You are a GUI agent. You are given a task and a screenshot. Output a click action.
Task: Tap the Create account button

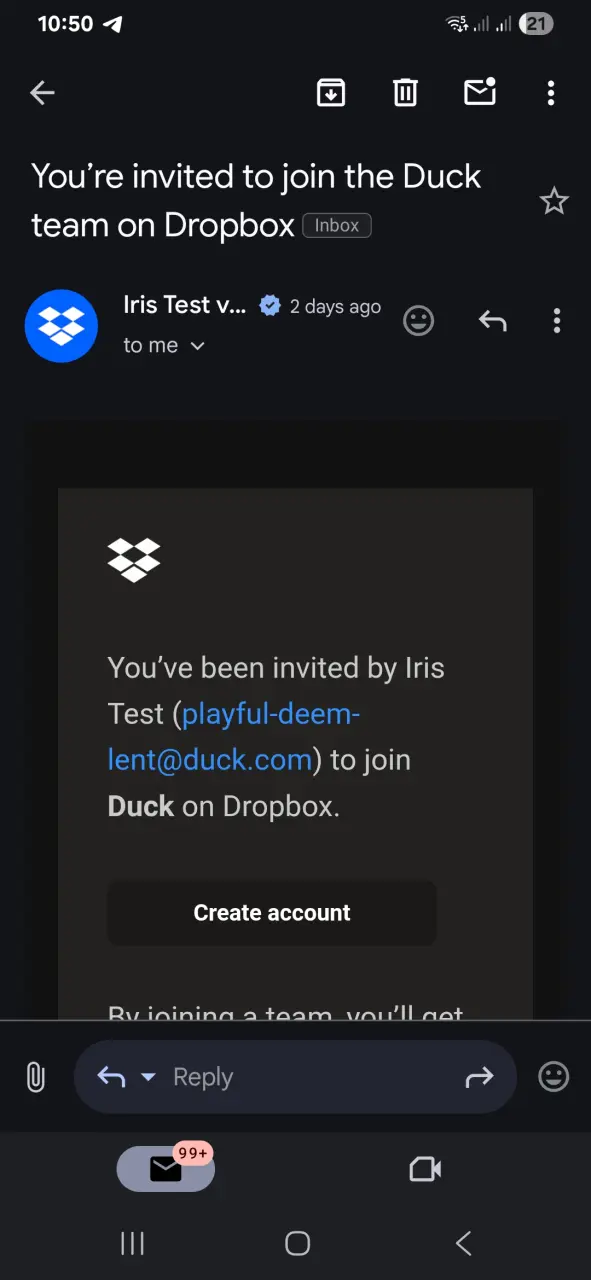click(272, 913)
